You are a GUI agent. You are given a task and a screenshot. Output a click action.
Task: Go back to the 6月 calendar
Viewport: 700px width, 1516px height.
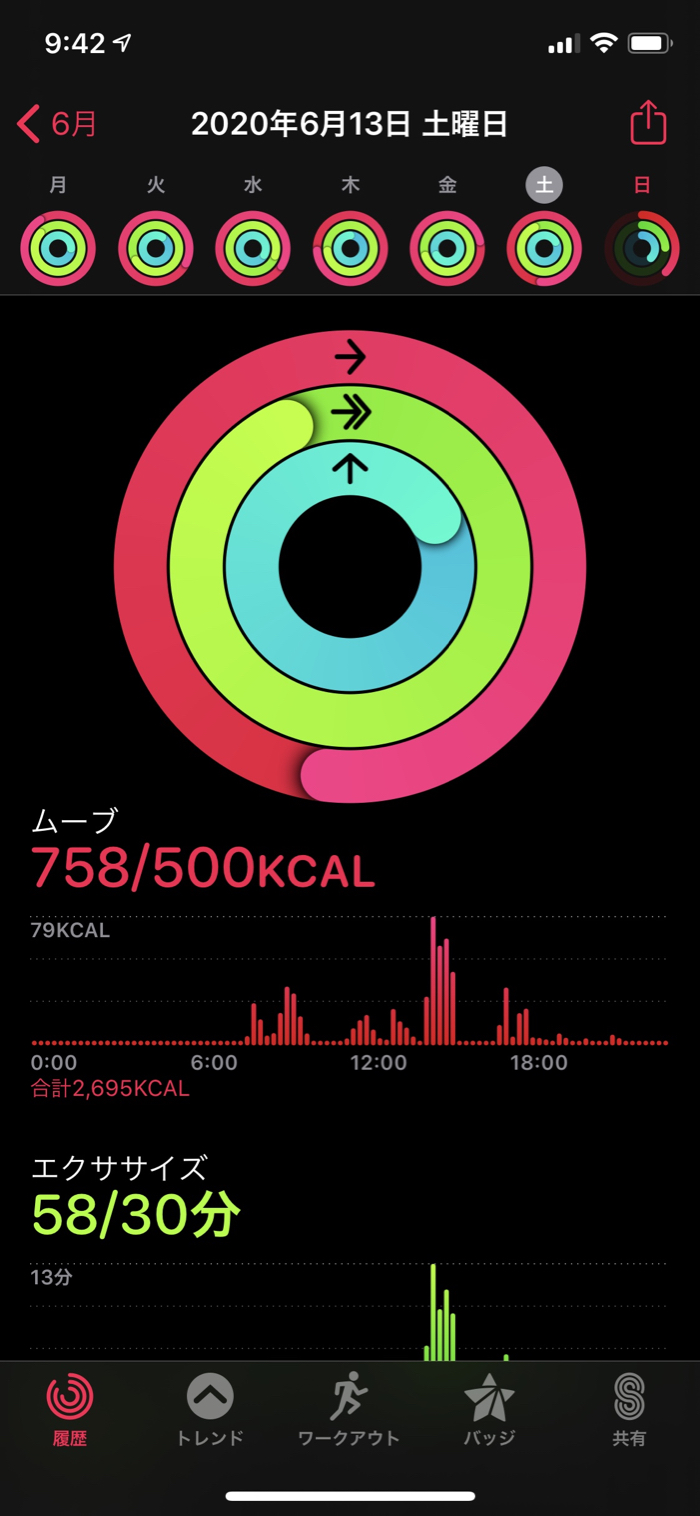tap(58, 124)
